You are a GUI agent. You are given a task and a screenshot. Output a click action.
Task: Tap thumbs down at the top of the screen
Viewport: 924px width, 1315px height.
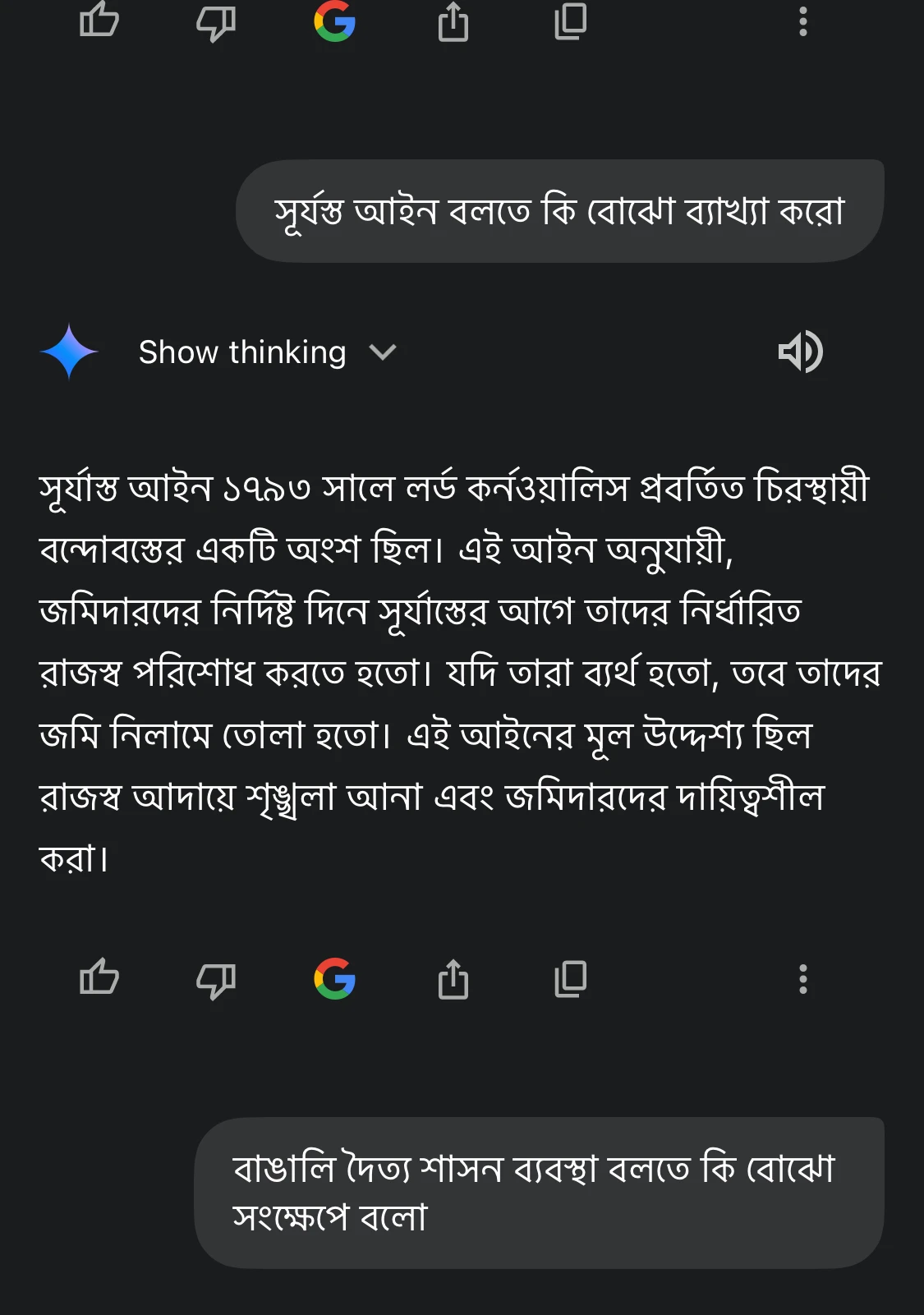coord(216,22)
